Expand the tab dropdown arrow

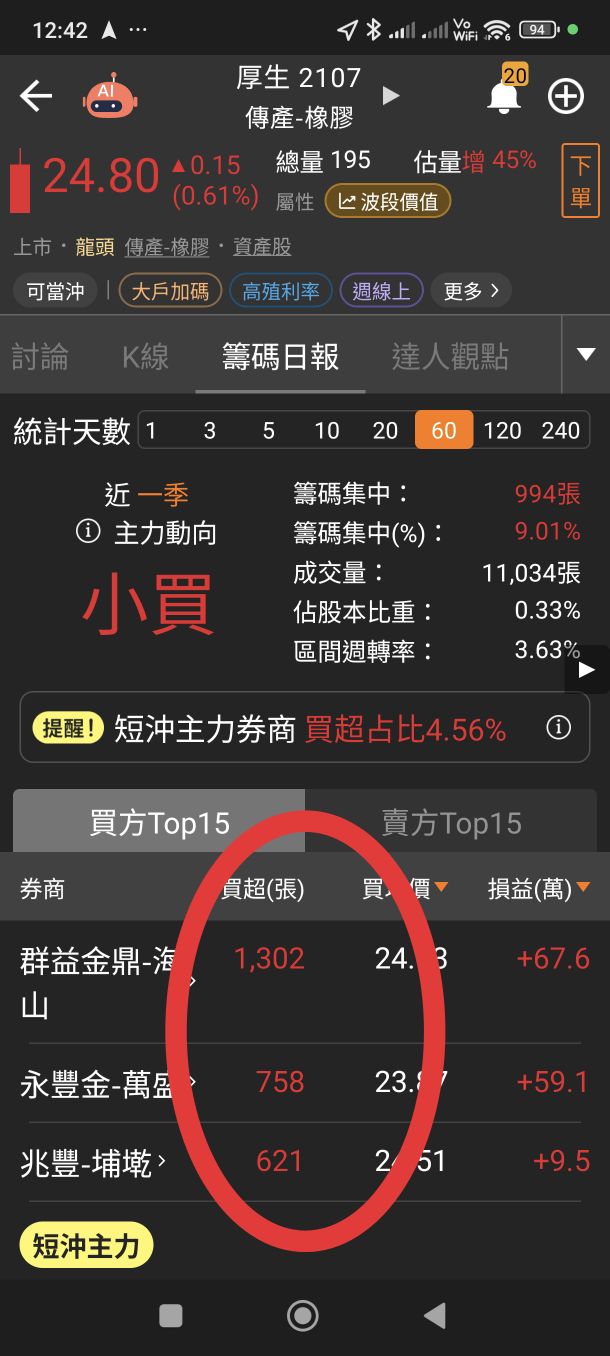click(x=586, y=354)
